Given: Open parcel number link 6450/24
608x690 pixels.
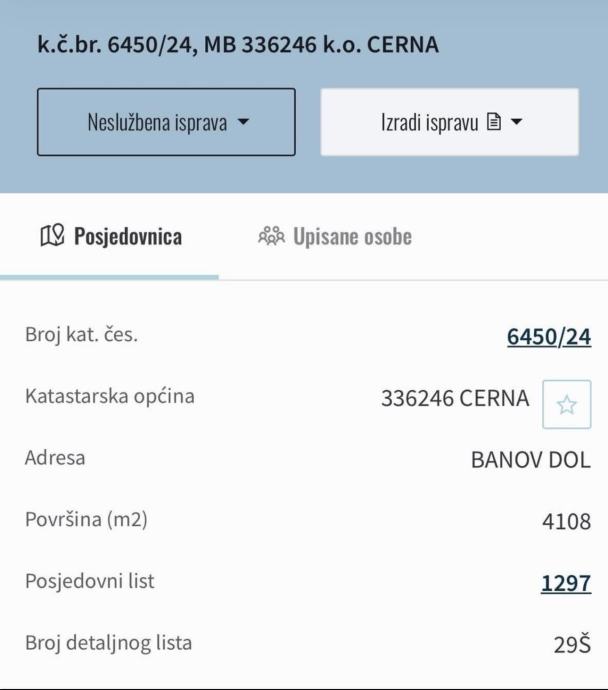Looking at the screenshot, I should point(548,337).
